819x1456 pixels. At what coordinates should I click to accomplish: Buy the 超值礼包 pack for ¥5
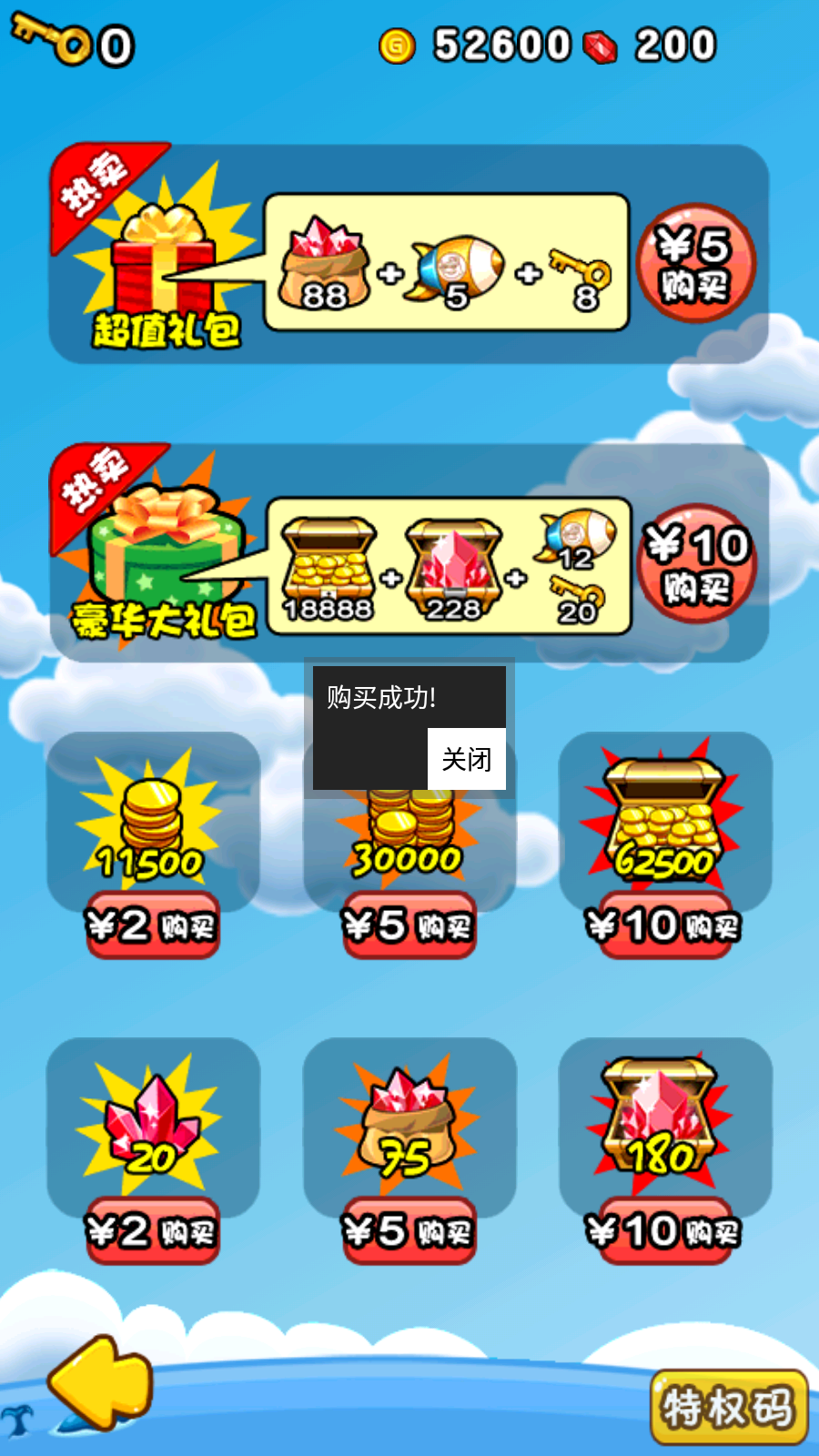tap(696, 264)
